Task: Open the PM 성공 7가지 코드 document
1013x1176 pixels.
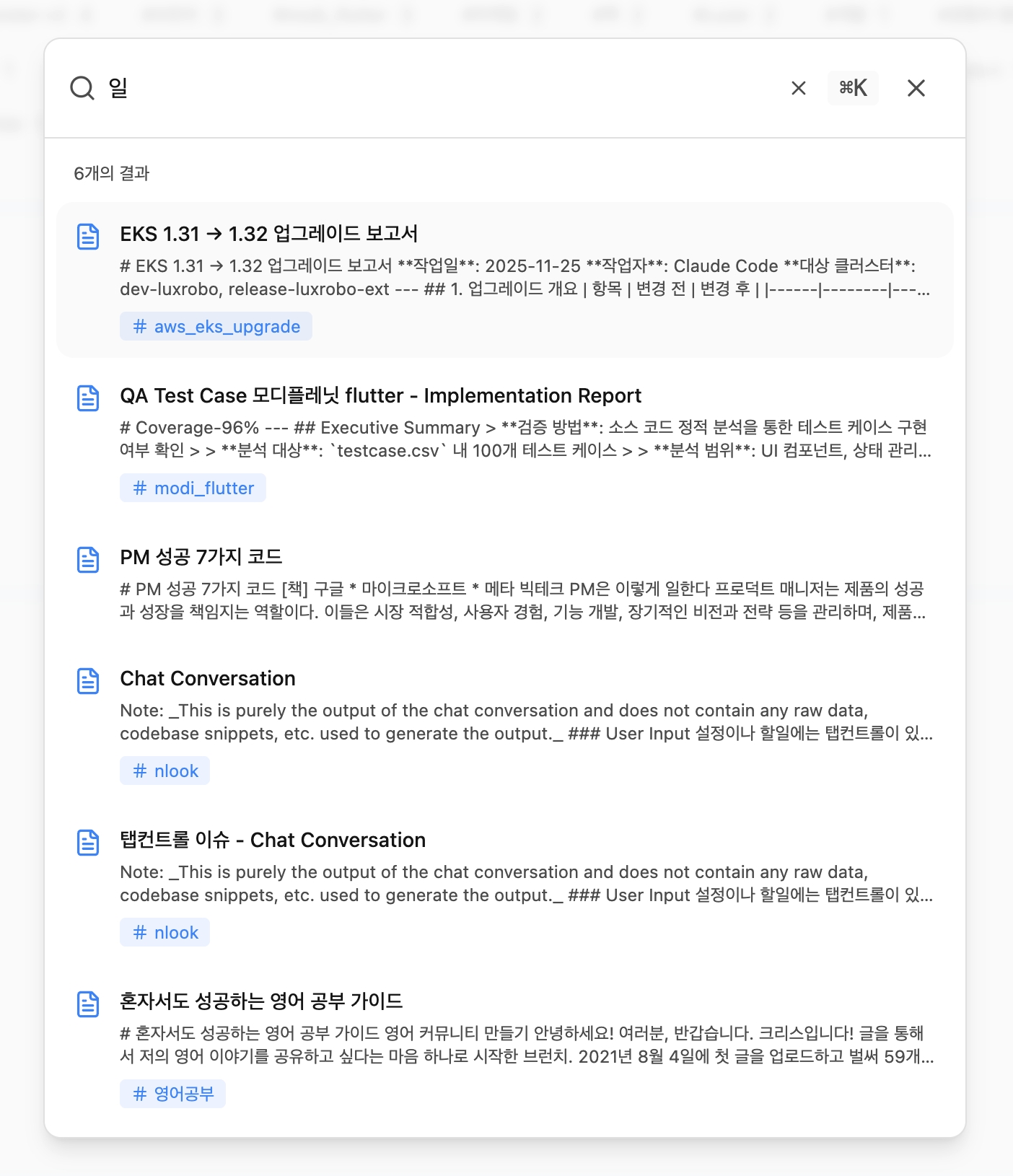Action: (201, 557)
